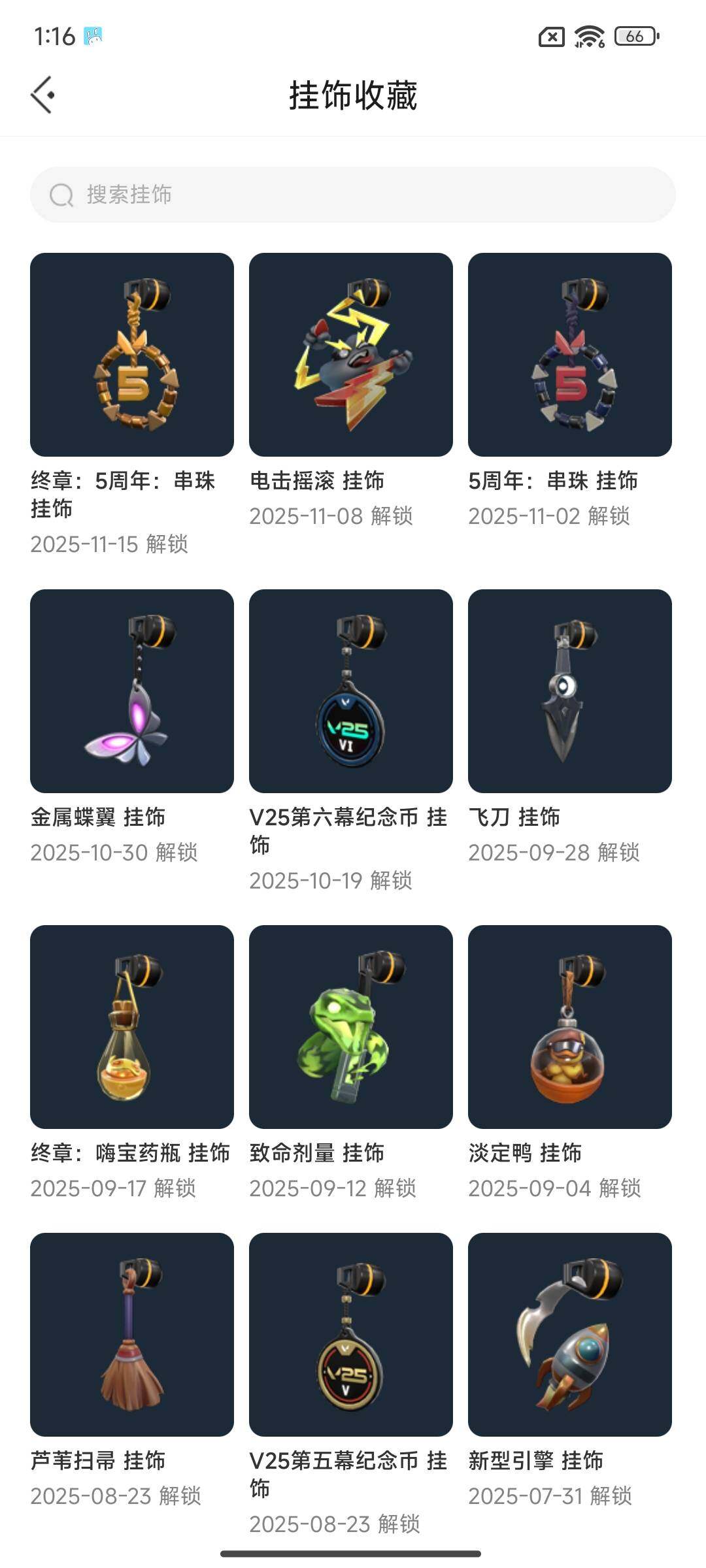Tap the 淡定鸭 挂饰 tile
The width and height of the screenshot is (706, 1568).
570,1027
